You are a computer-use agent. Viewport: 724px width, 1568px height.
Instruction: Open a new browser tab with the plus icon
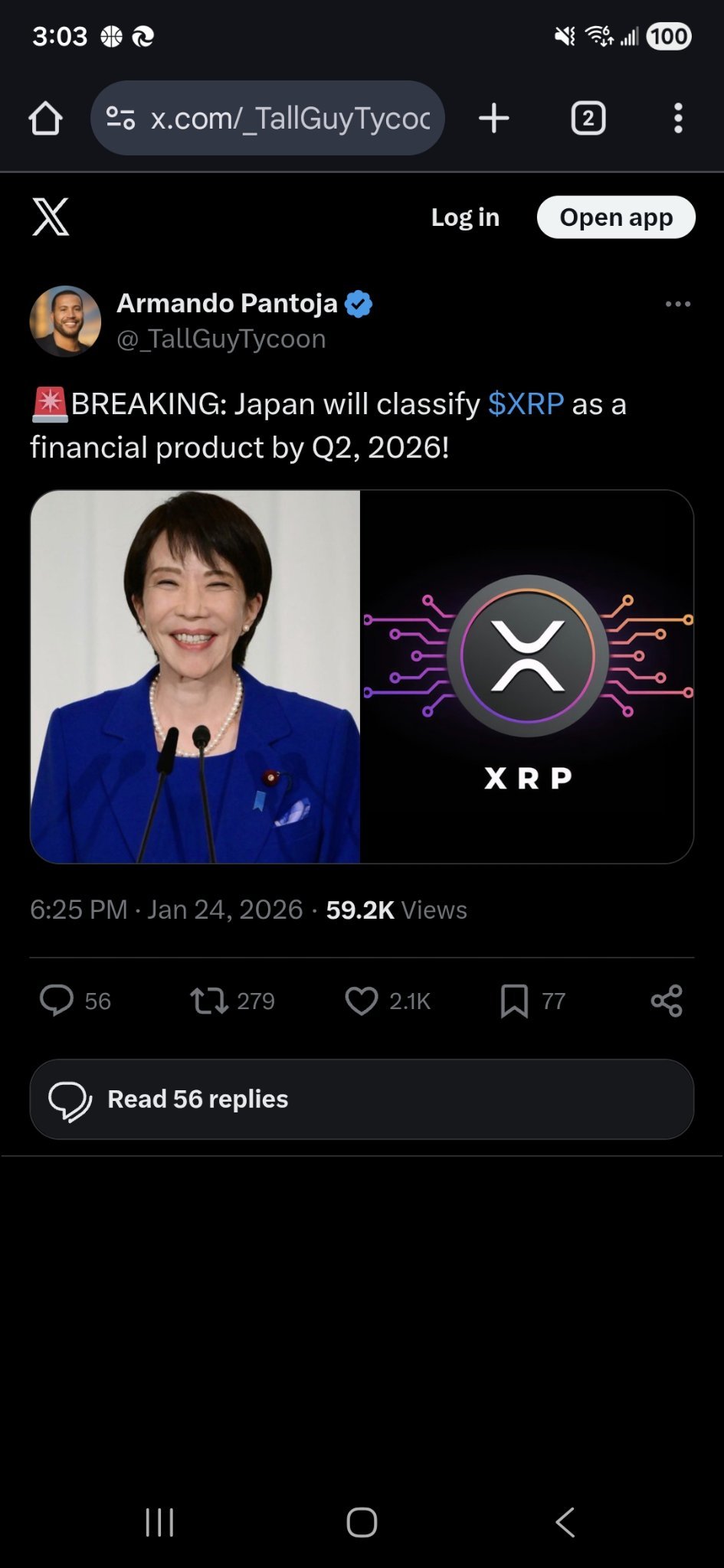pyautogui.click(x=494, y=118)
